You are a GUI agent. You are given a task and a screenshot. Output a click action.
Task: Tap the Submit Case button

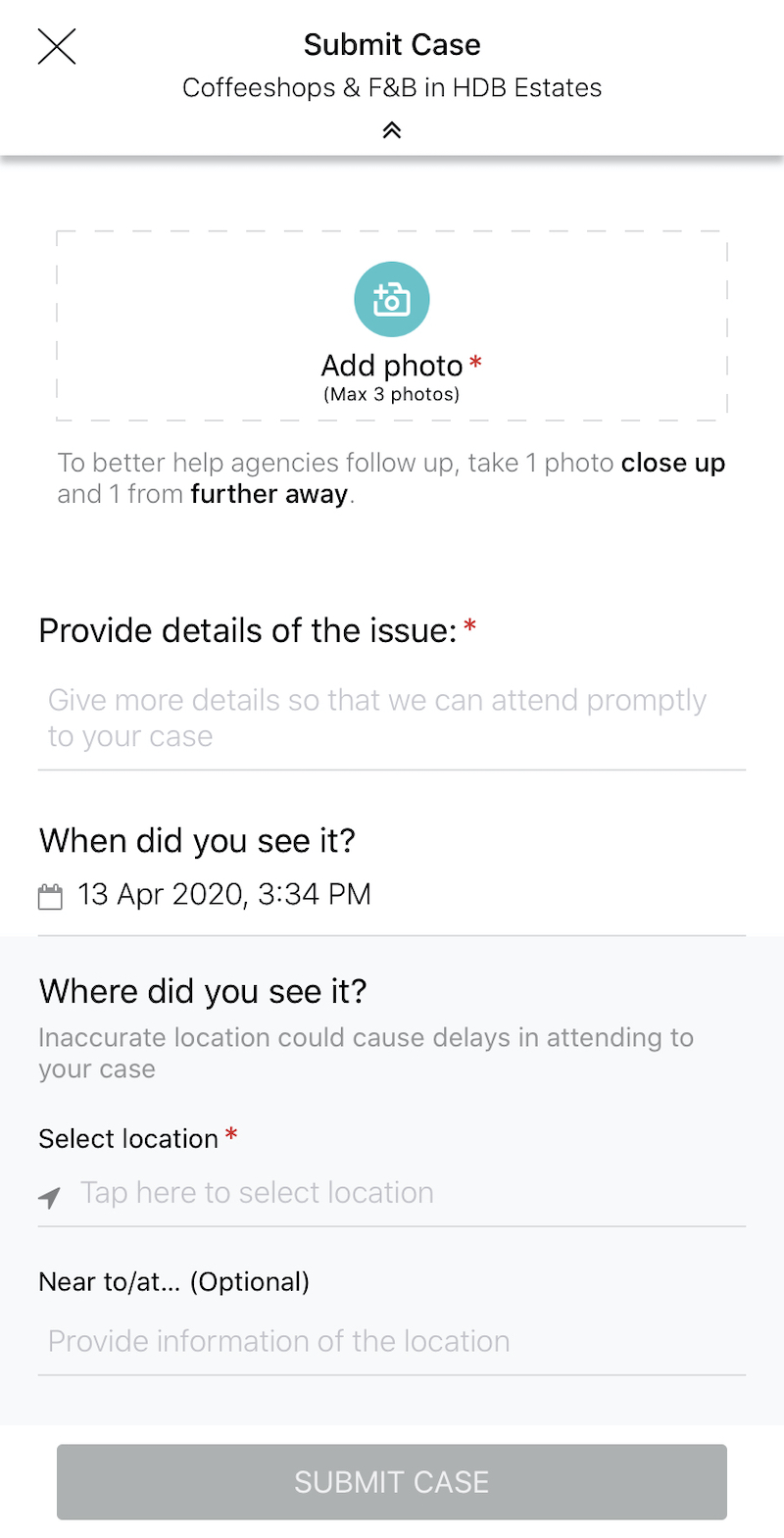point(391,1481)
